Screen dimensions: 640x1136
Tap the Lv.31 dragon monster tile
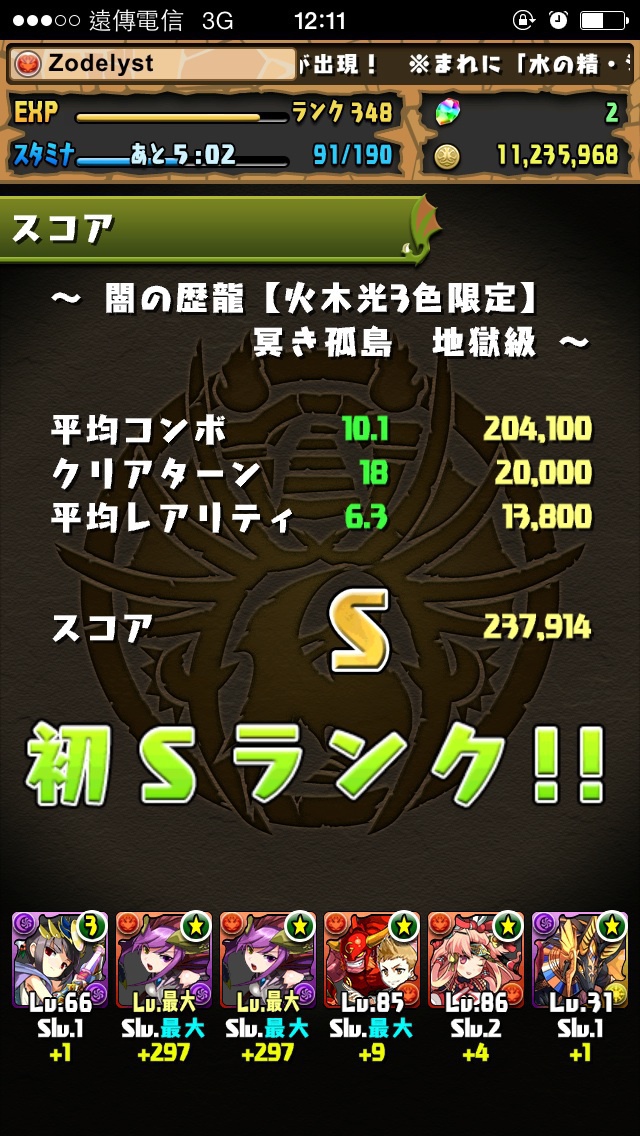click(579, 960)
